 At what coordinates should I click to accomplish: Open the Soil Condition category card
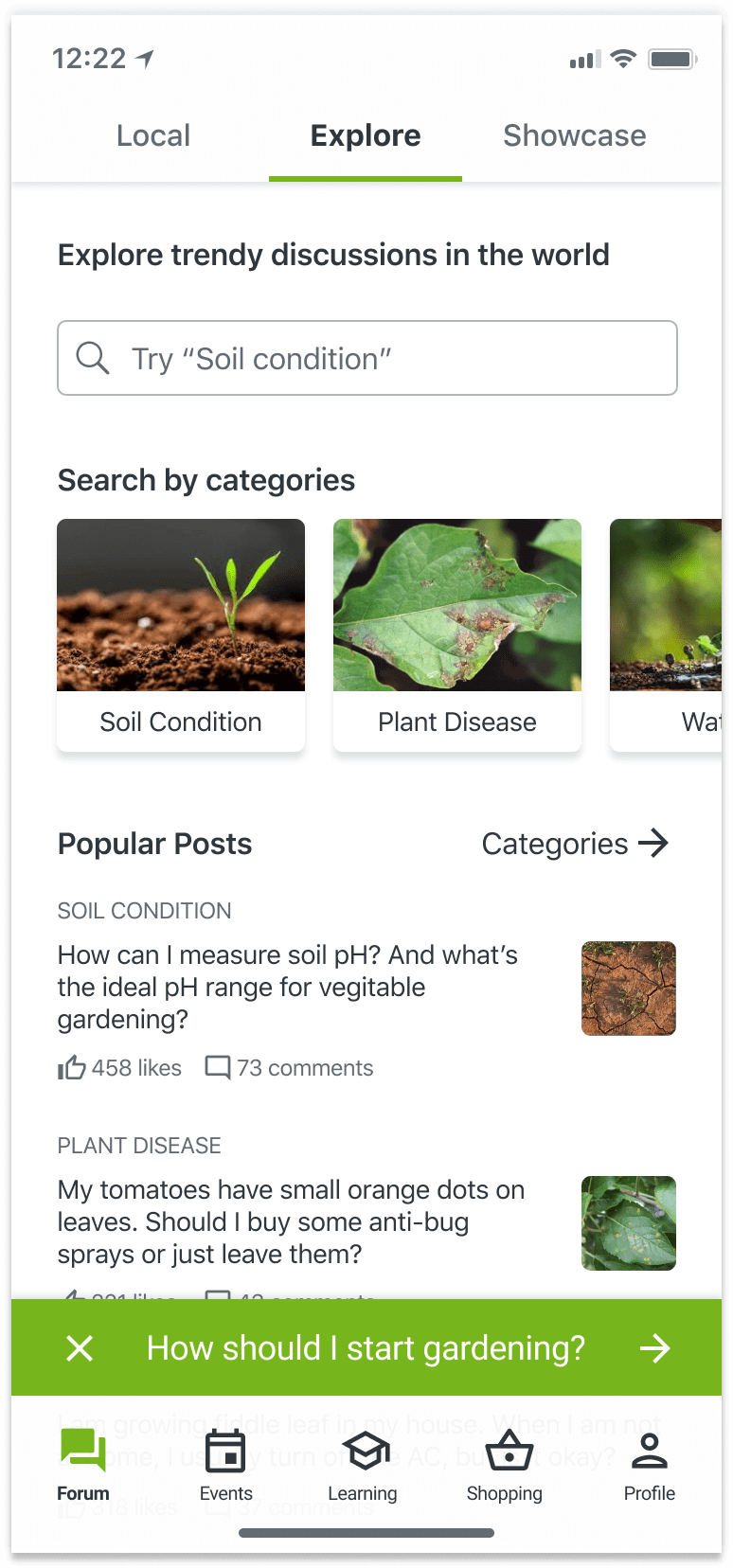click(x=181, y=635)
